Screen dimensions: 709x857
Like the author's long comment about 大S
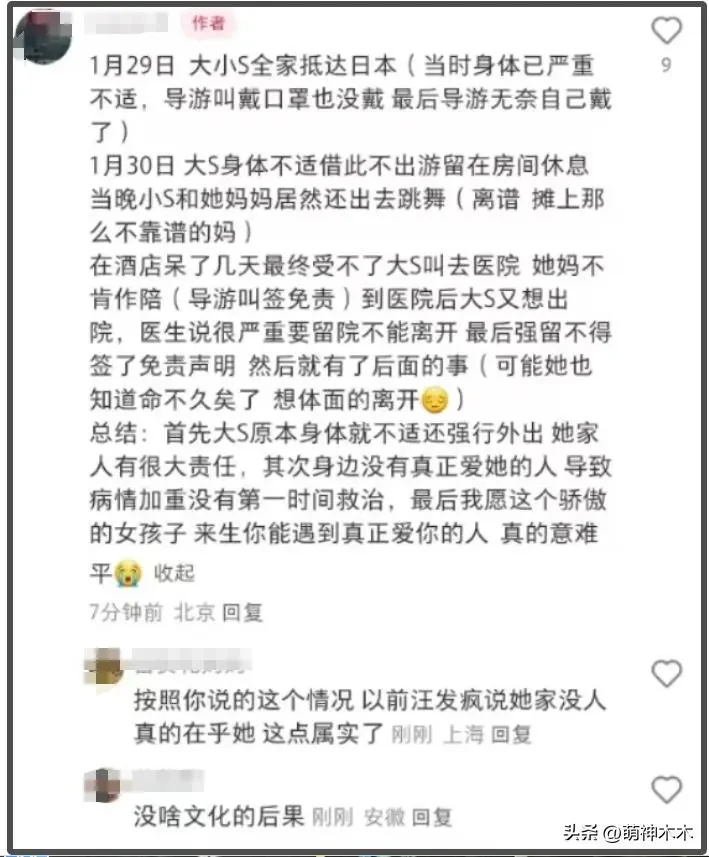(667, 32)
